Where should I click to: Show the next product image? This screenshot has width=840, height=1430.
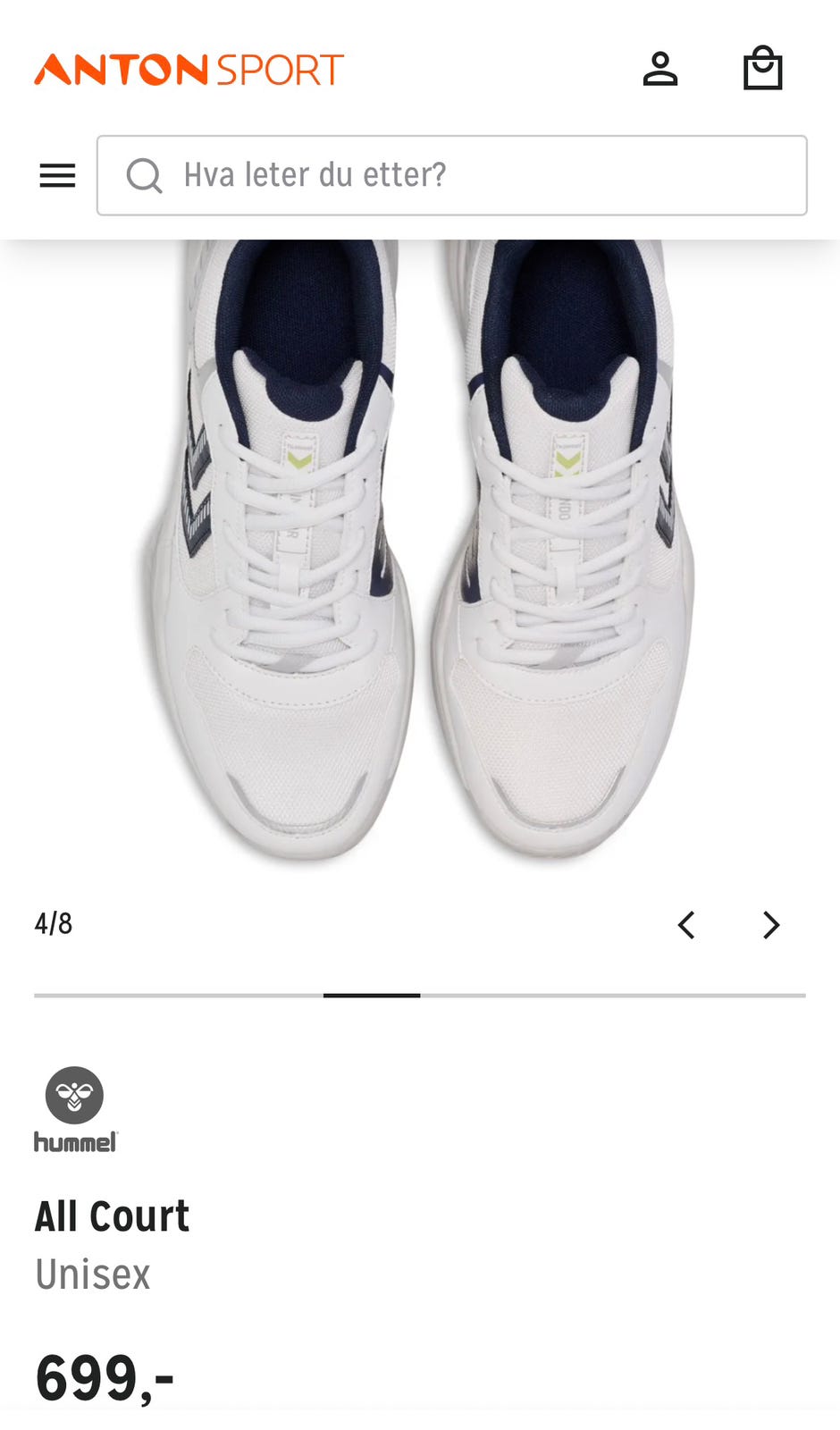point(771,925)
